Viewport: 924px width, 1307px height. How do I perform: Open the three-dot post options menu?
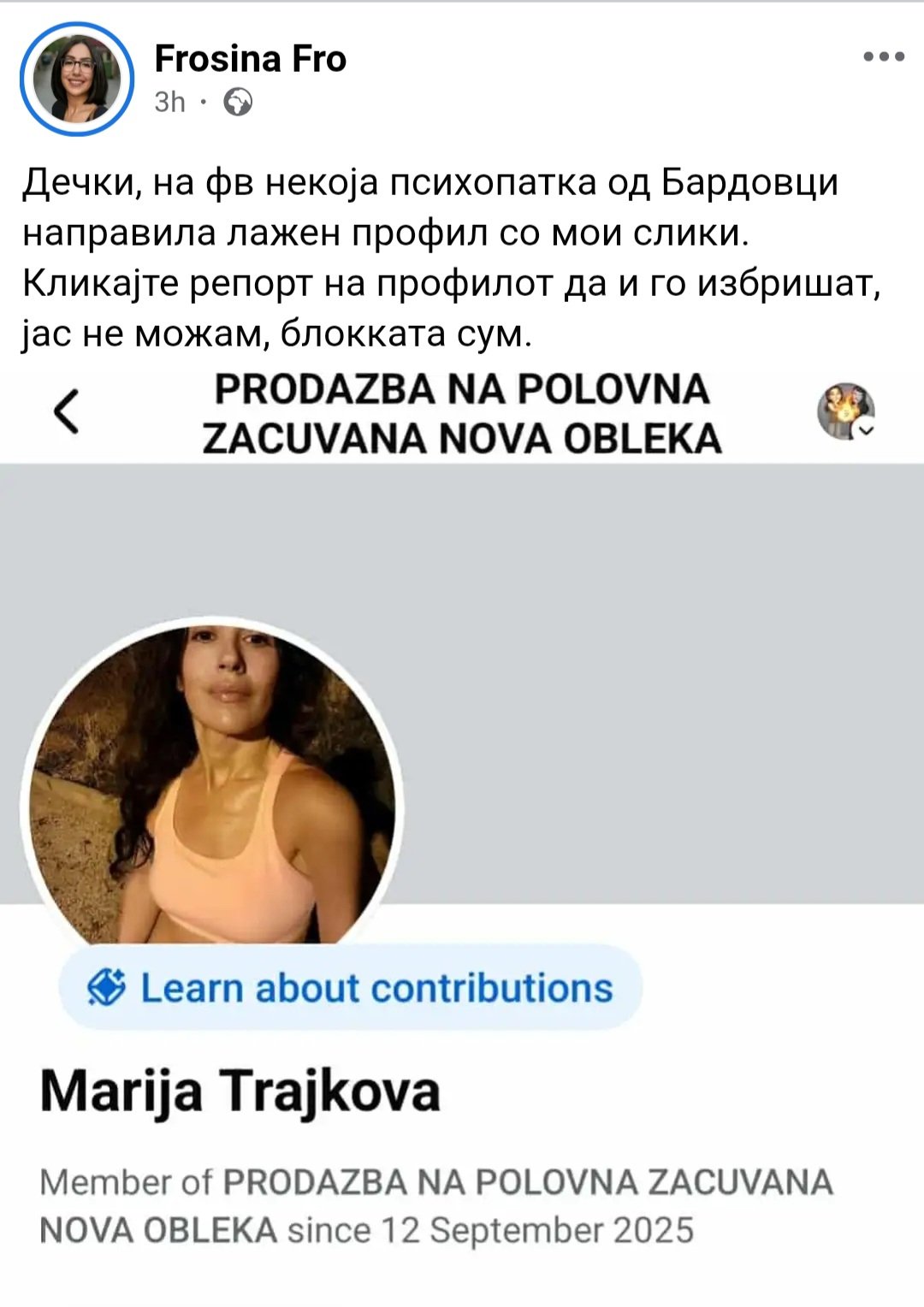click(883, 57)
